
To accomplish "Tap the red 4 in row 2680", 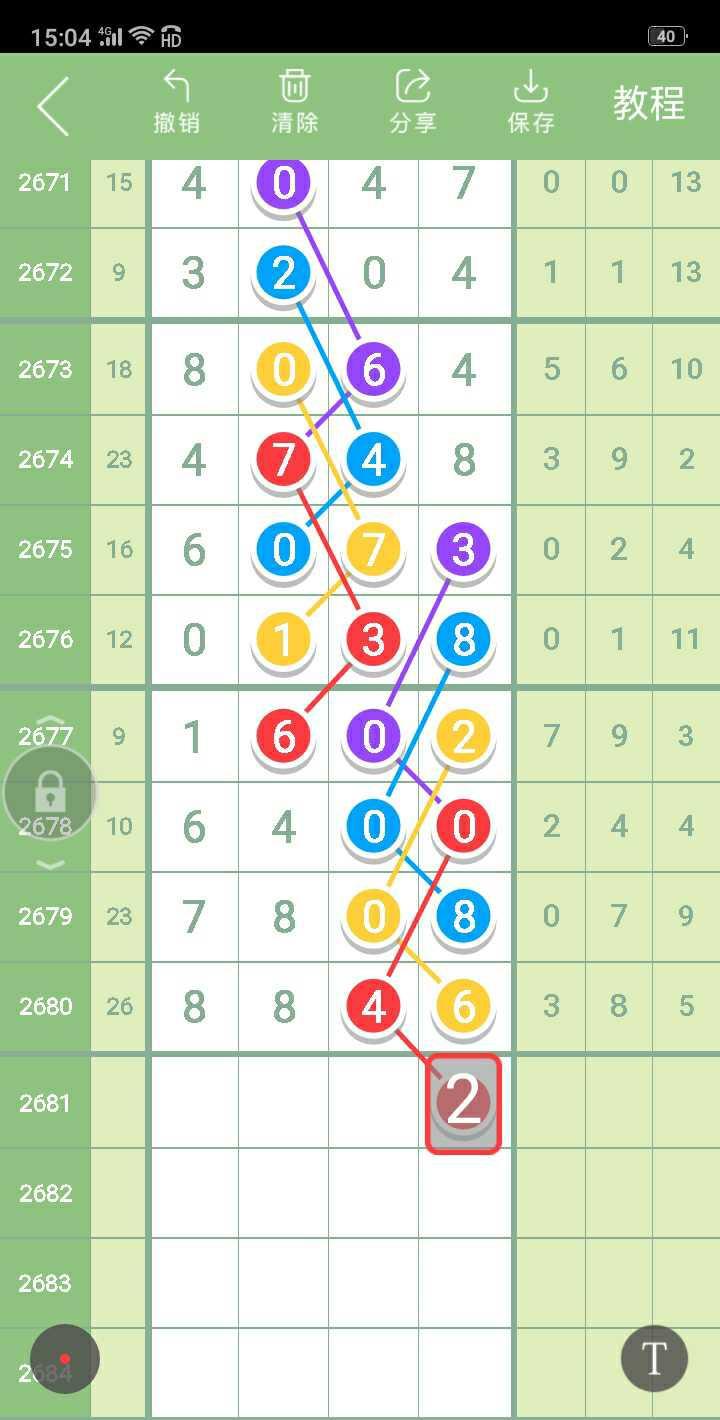I will click(373, 1006).
